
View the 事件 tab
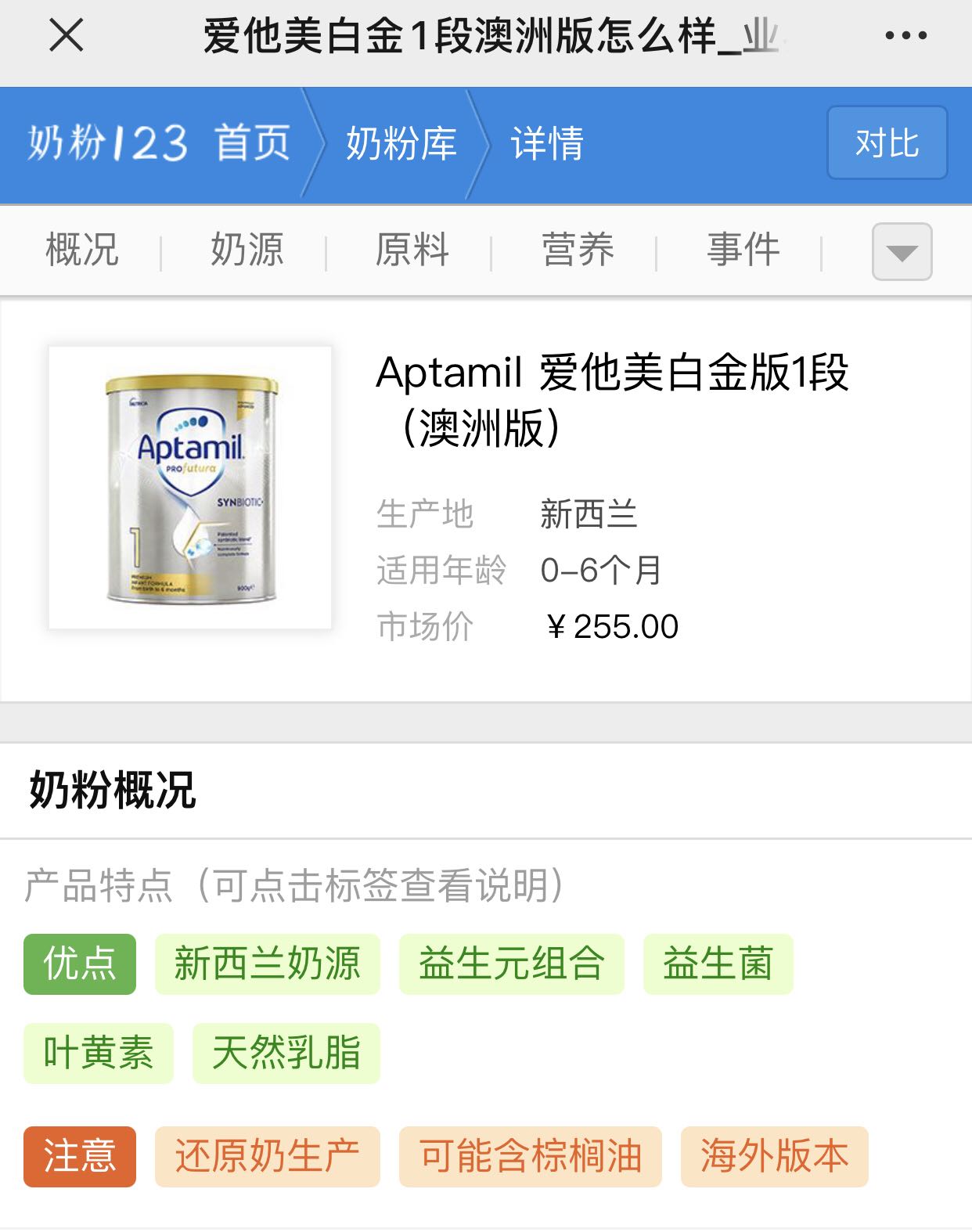pyautogui.click(x=743, y=250)
